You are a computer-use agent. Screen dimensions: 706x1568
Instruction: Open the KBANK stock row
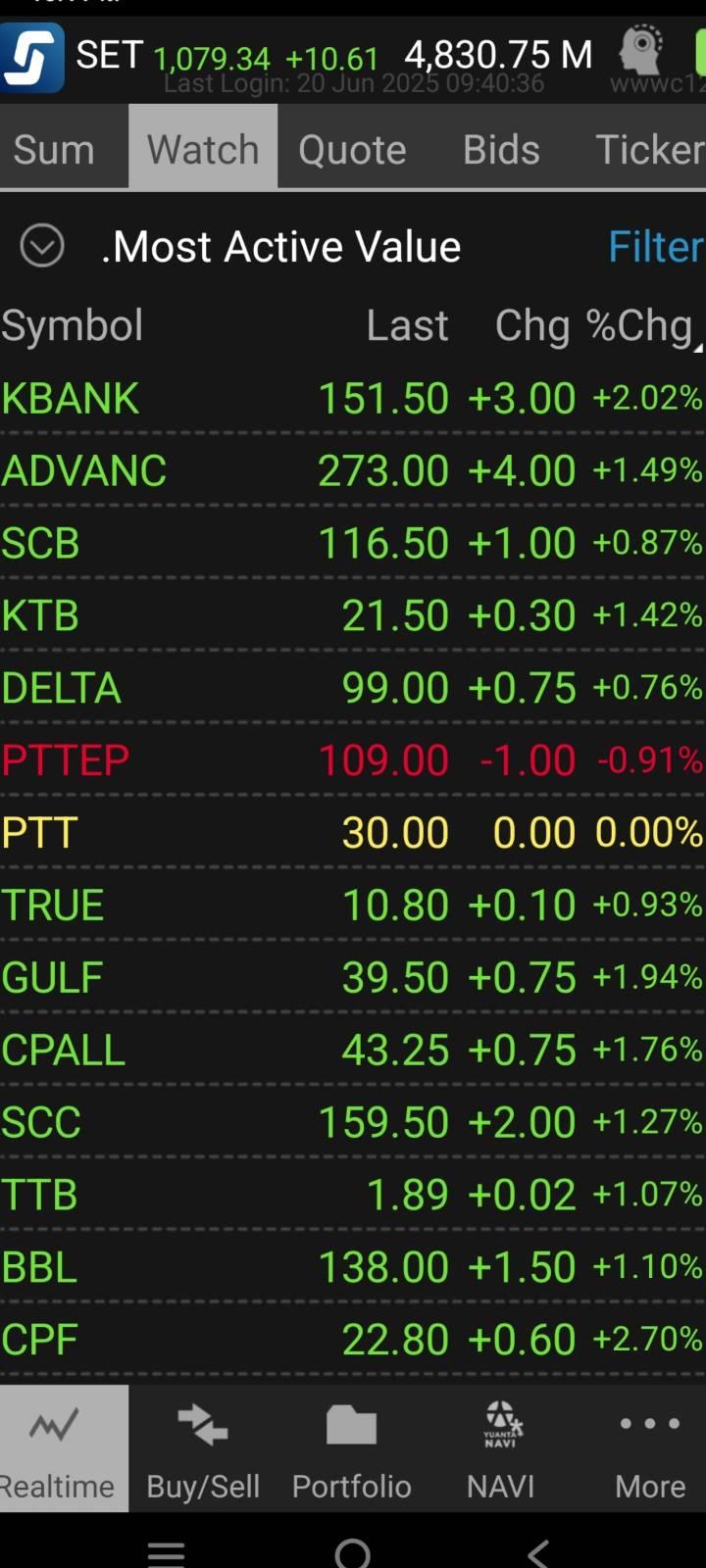pos(353,398)
